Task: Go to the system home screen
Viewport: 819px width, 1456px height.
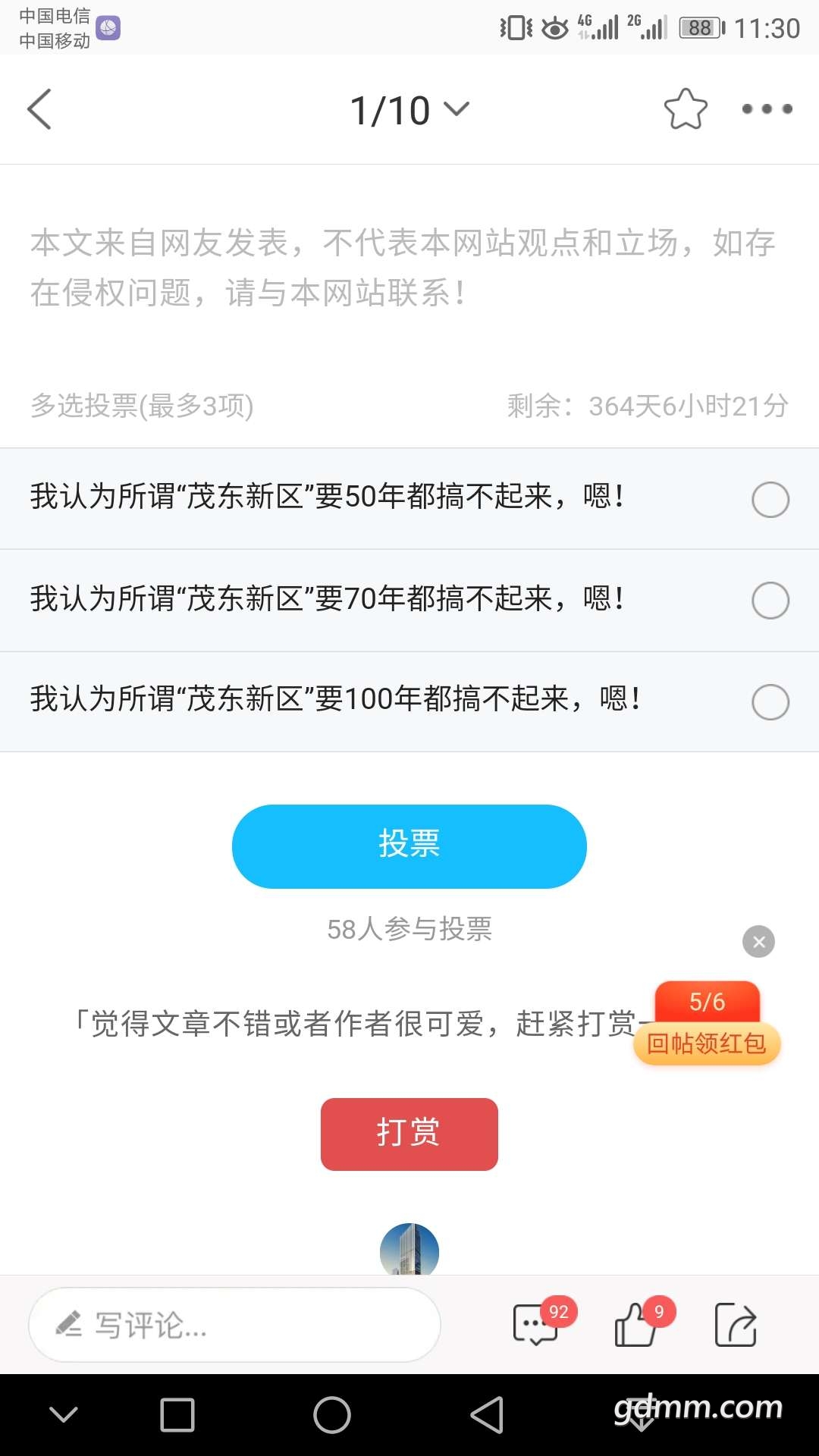Action: (x=332, y=1414)
